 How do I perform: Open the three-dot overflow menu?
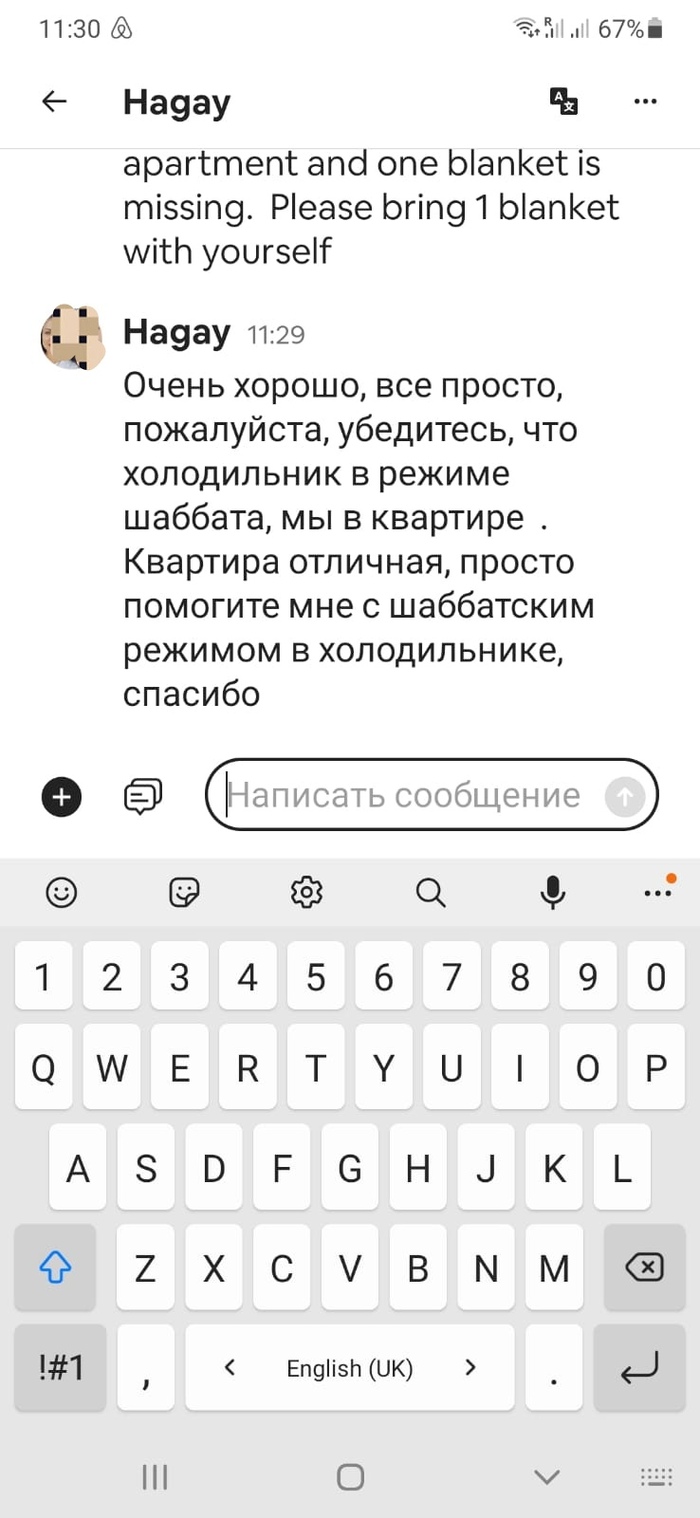point(646,101)
